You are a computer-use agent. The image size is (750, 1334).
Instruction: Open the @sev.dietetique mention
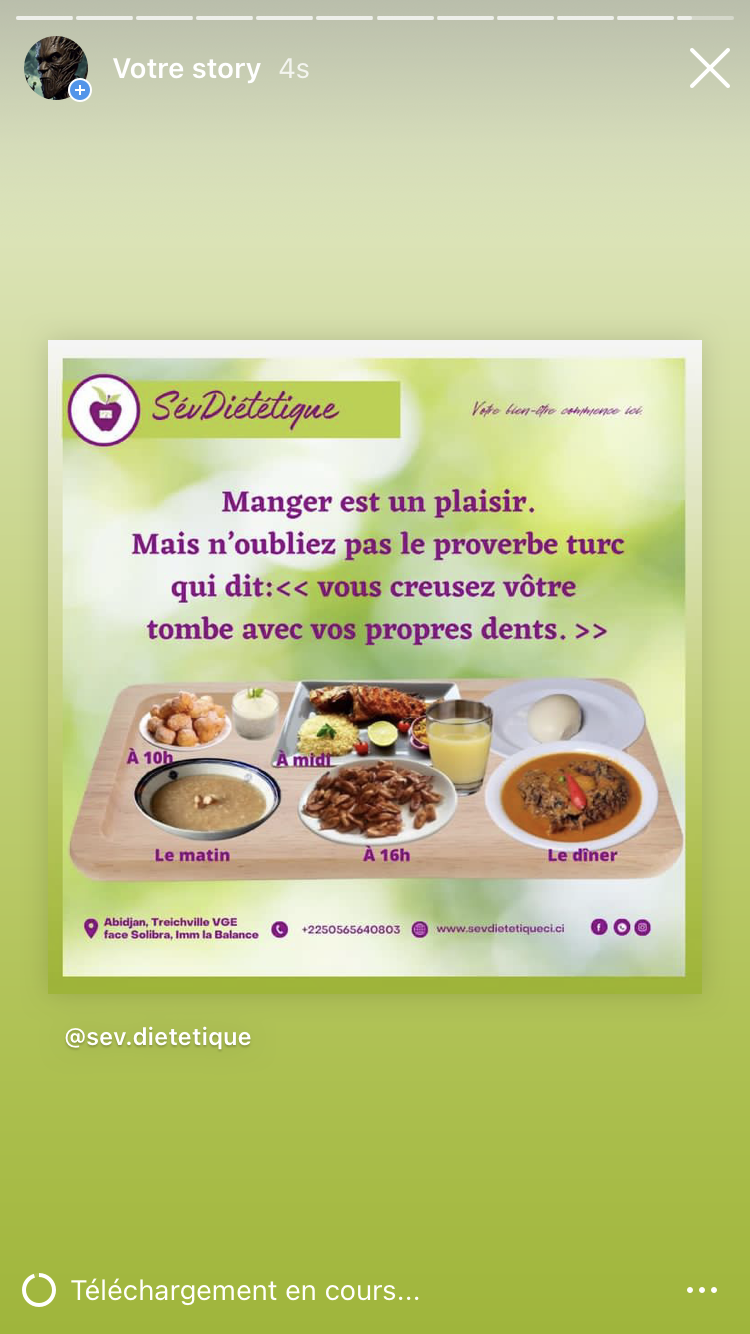(x=158, y=1037)
